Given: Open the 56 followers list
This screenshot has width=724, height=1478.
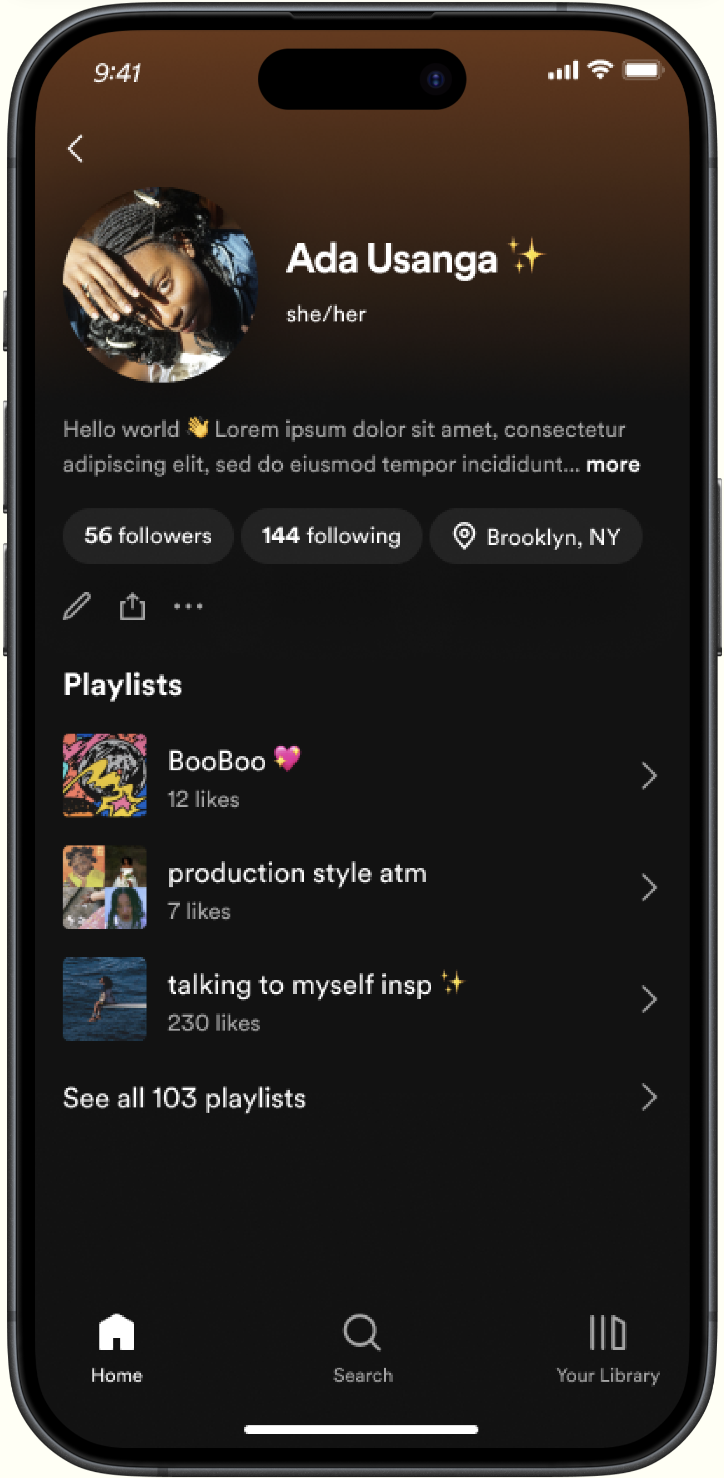Looking at the screenshot, I should click(148, 536).
